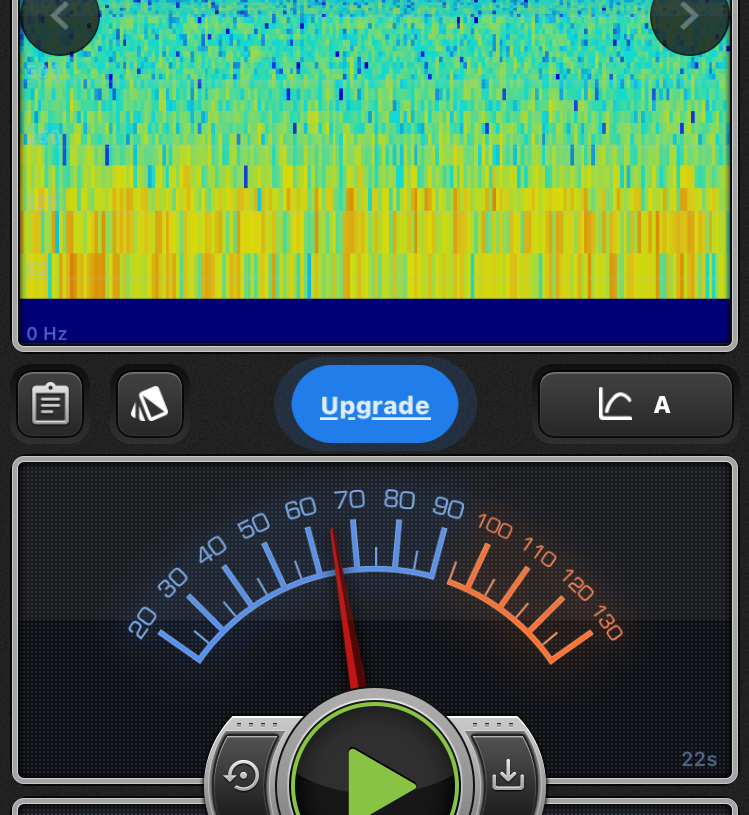This screenshot has width=749, height=815.
Task: Go to the next spectrogram view
Action: click(689, 17)
